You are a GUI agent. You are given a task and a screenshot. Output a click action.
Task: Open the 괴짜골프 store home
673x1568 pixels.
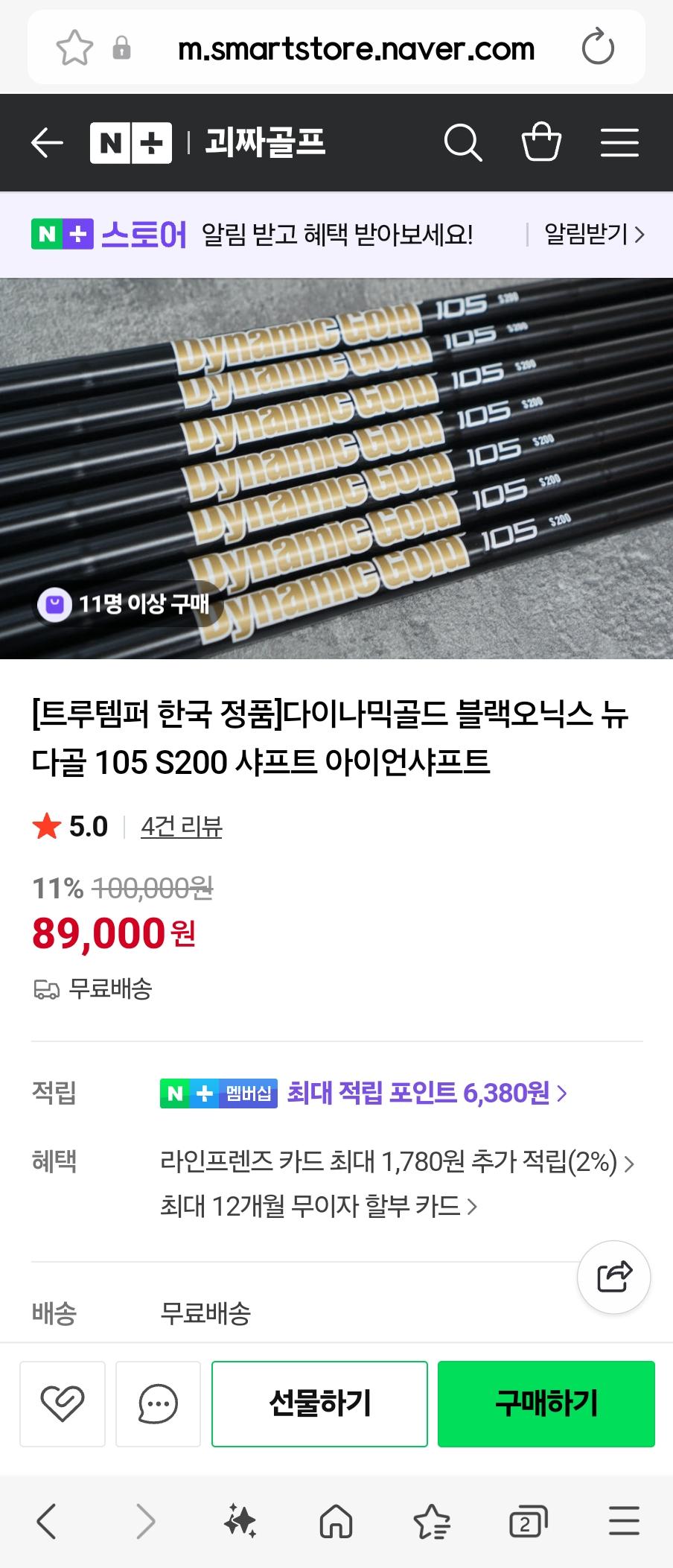click(265, 142)
